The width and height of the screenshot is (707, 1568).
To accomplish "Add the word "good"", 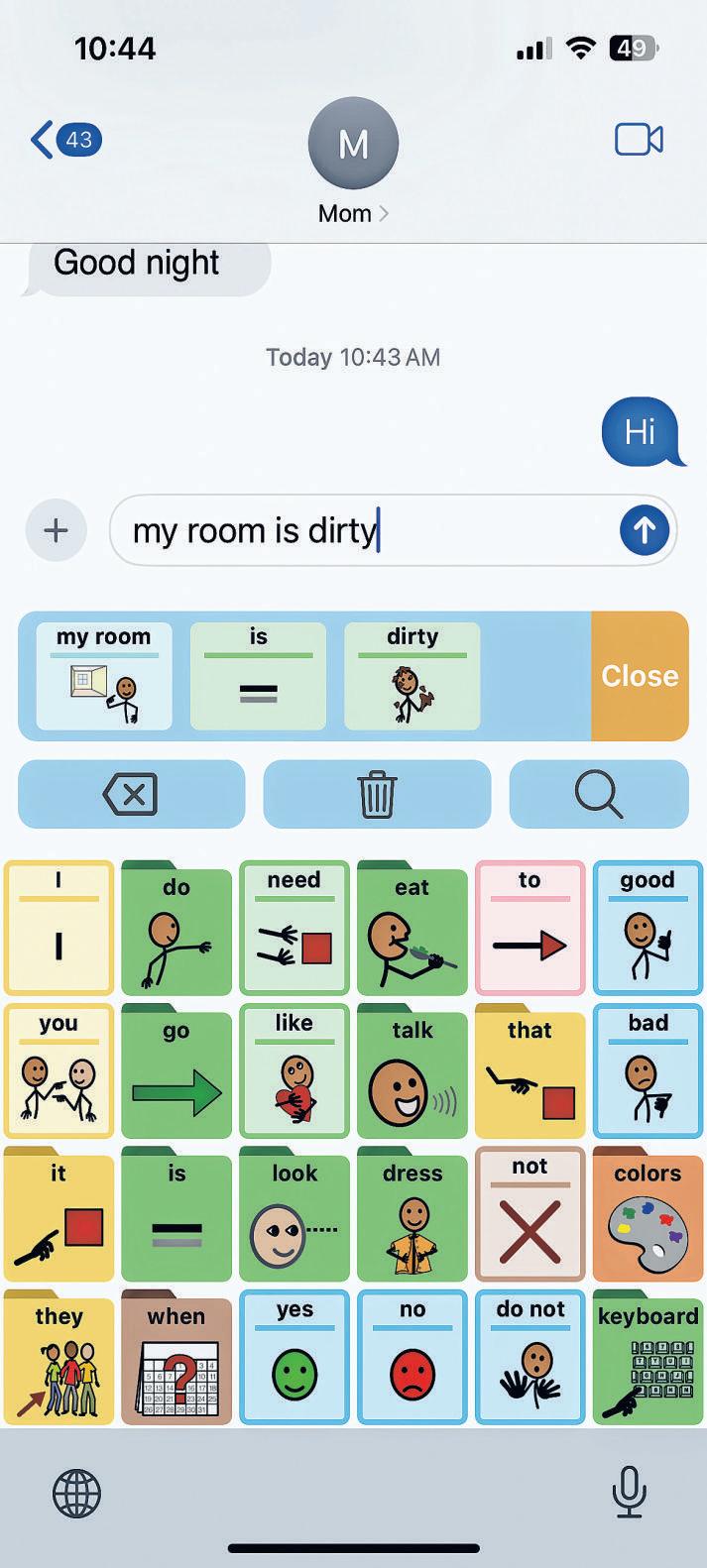I will (x=648, y=928).
